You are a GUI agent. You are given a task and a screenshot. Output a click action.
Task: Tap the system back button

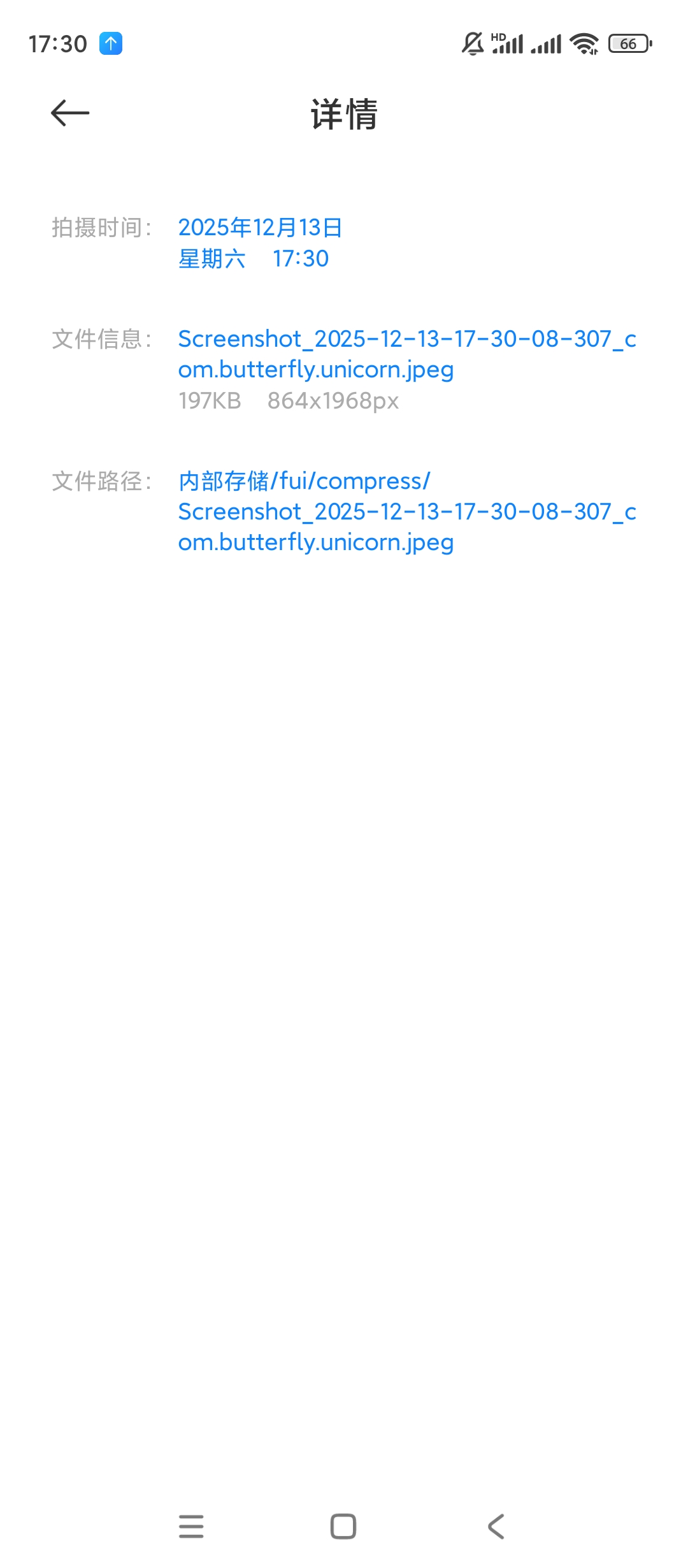point(496,1527)
